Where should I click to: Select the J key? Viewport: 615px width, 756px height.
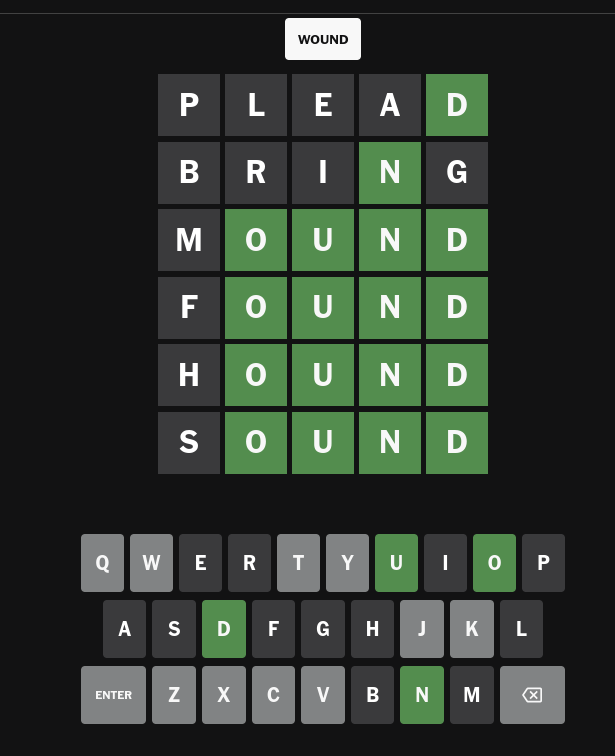(x=422, y=629)
